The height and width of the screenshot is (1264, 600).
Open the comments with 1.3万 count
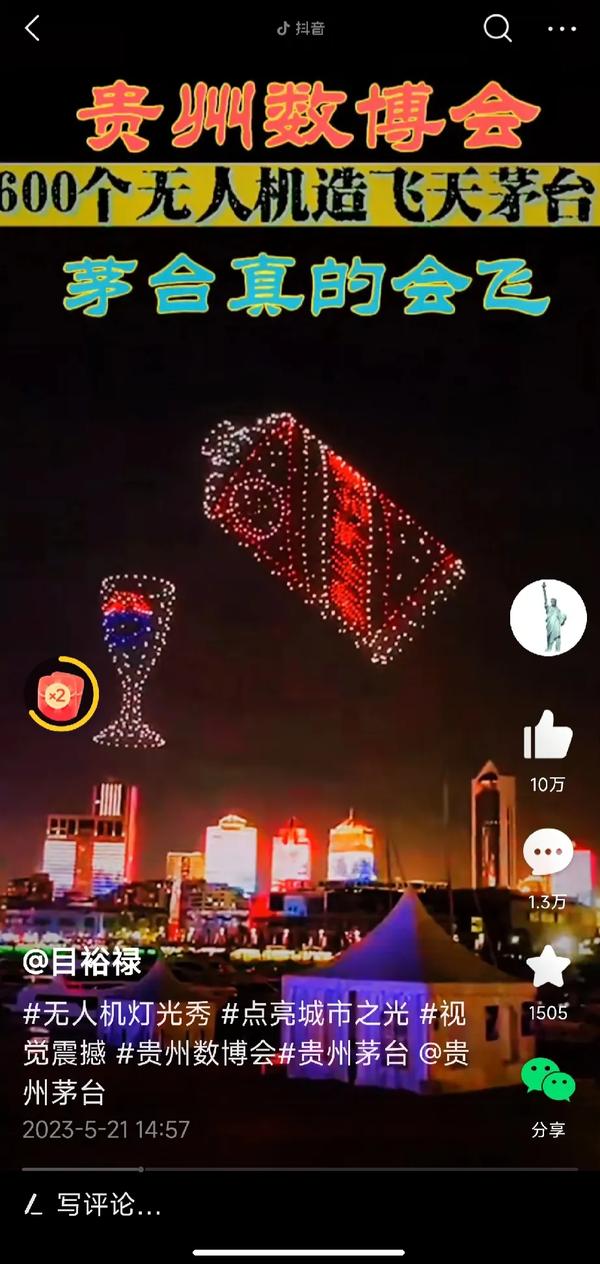548,853
